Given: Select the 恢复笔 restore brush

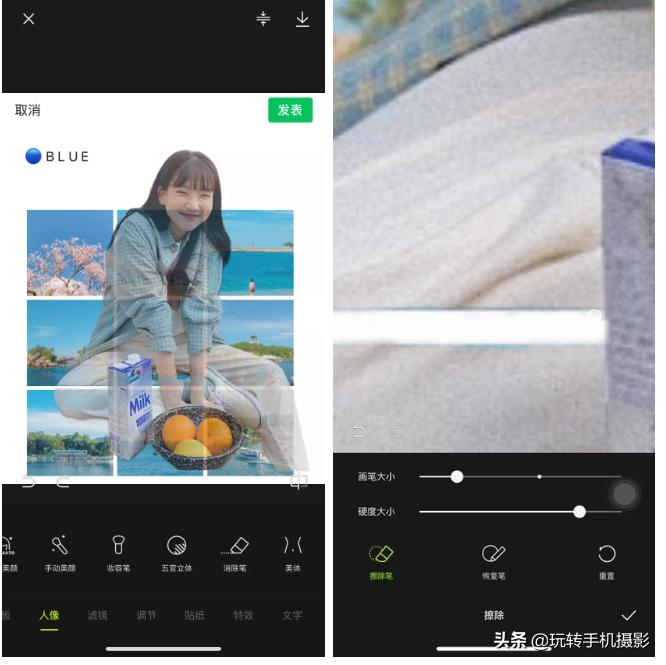Looking at the screenshot, I should pos(494,560).
